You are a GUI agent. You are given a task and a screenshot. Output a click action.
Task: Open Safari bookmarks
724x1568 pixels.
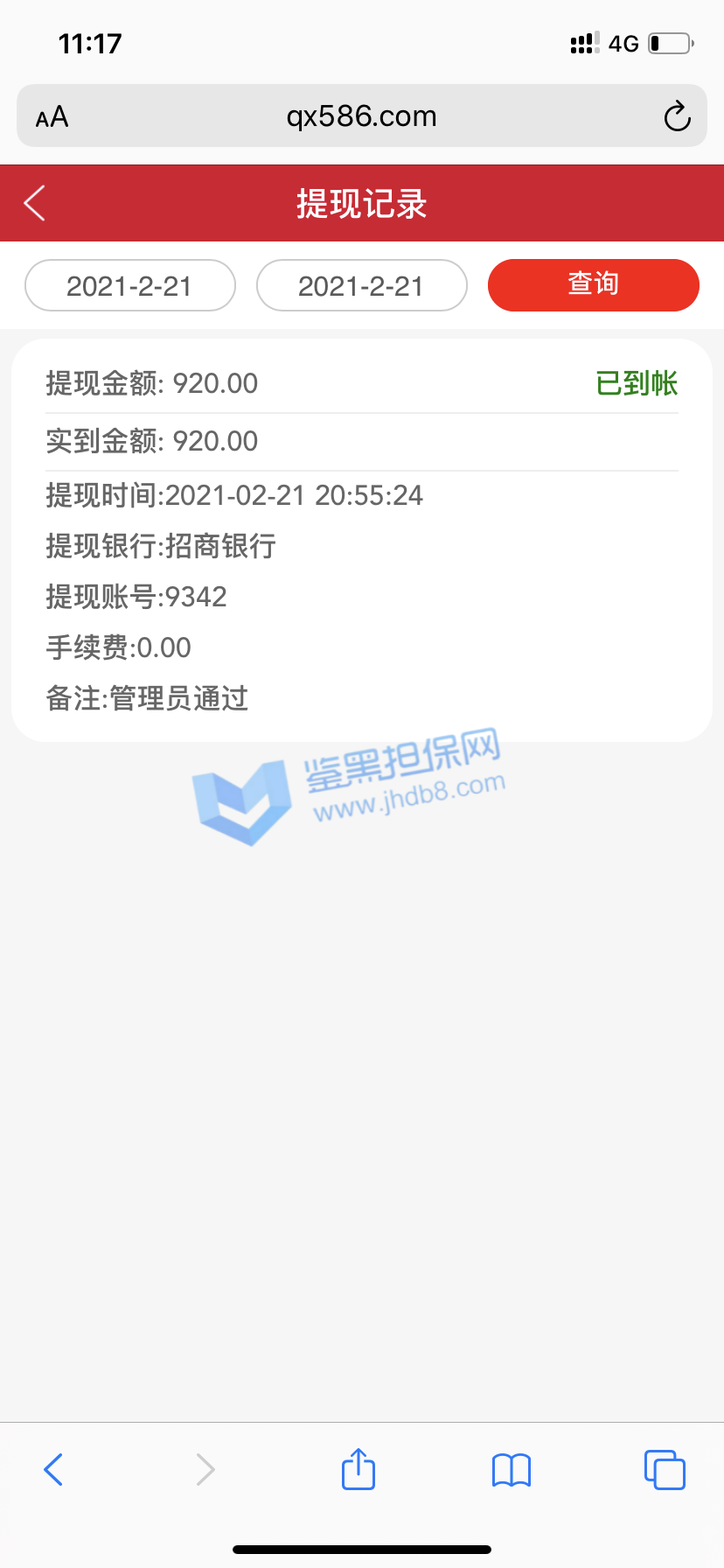[512, 1469]
